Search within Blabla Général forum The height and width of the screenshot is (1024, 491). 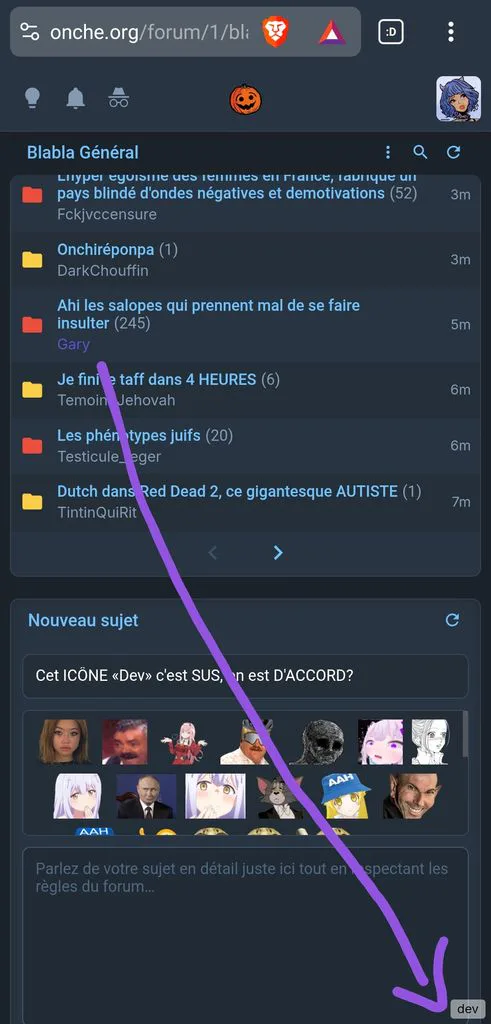420,152
